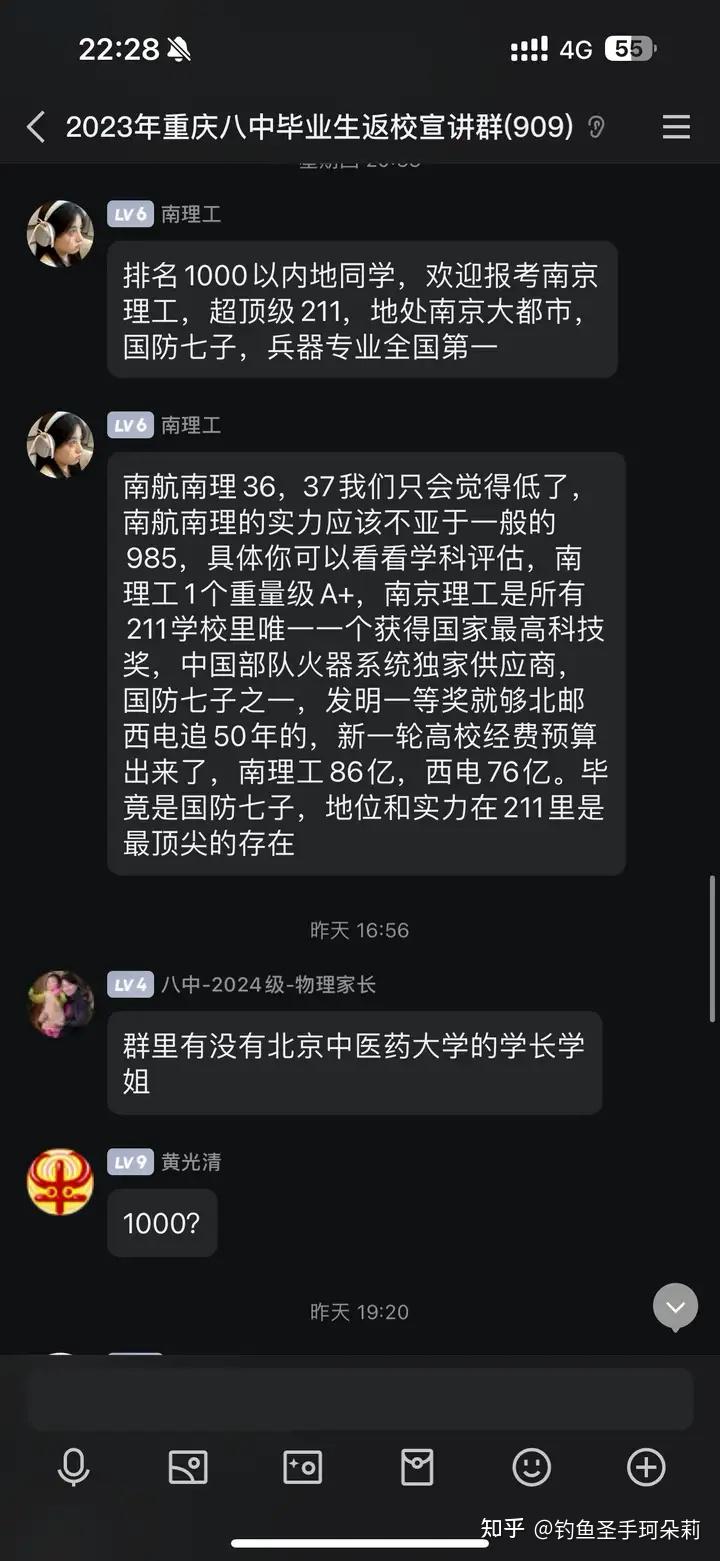Open 南理工 avatar beside the 排名1000 message
The height and width of the screenshot is (1561, 720).
pyautogui.click(x=60, y=234)
